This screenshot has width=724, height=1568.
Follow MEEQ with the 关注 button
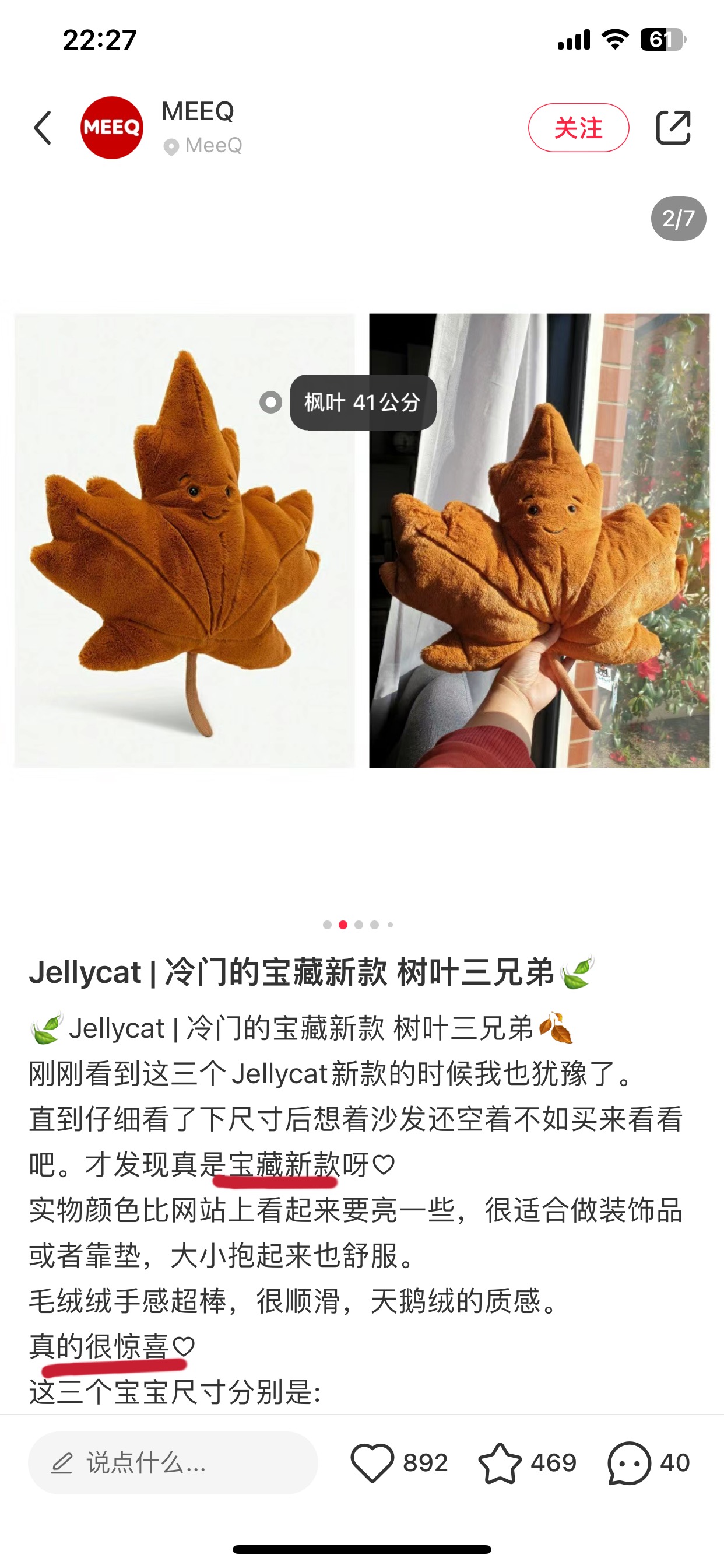[x=578, y=128]
